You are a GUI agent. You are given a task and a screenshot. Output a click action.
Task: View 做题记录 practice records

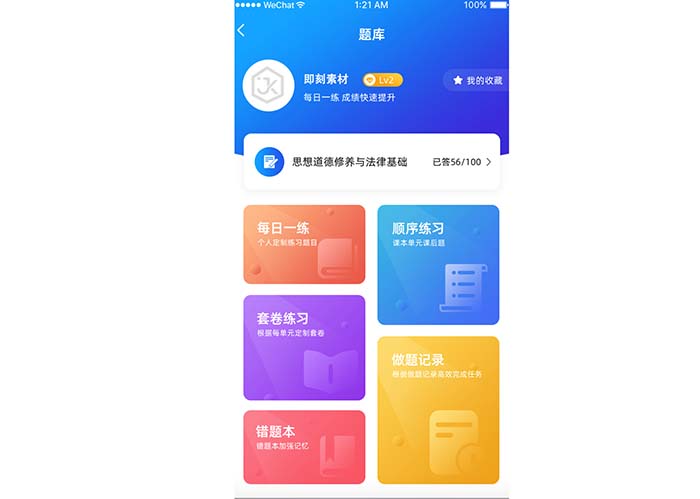tap(438, 409)
